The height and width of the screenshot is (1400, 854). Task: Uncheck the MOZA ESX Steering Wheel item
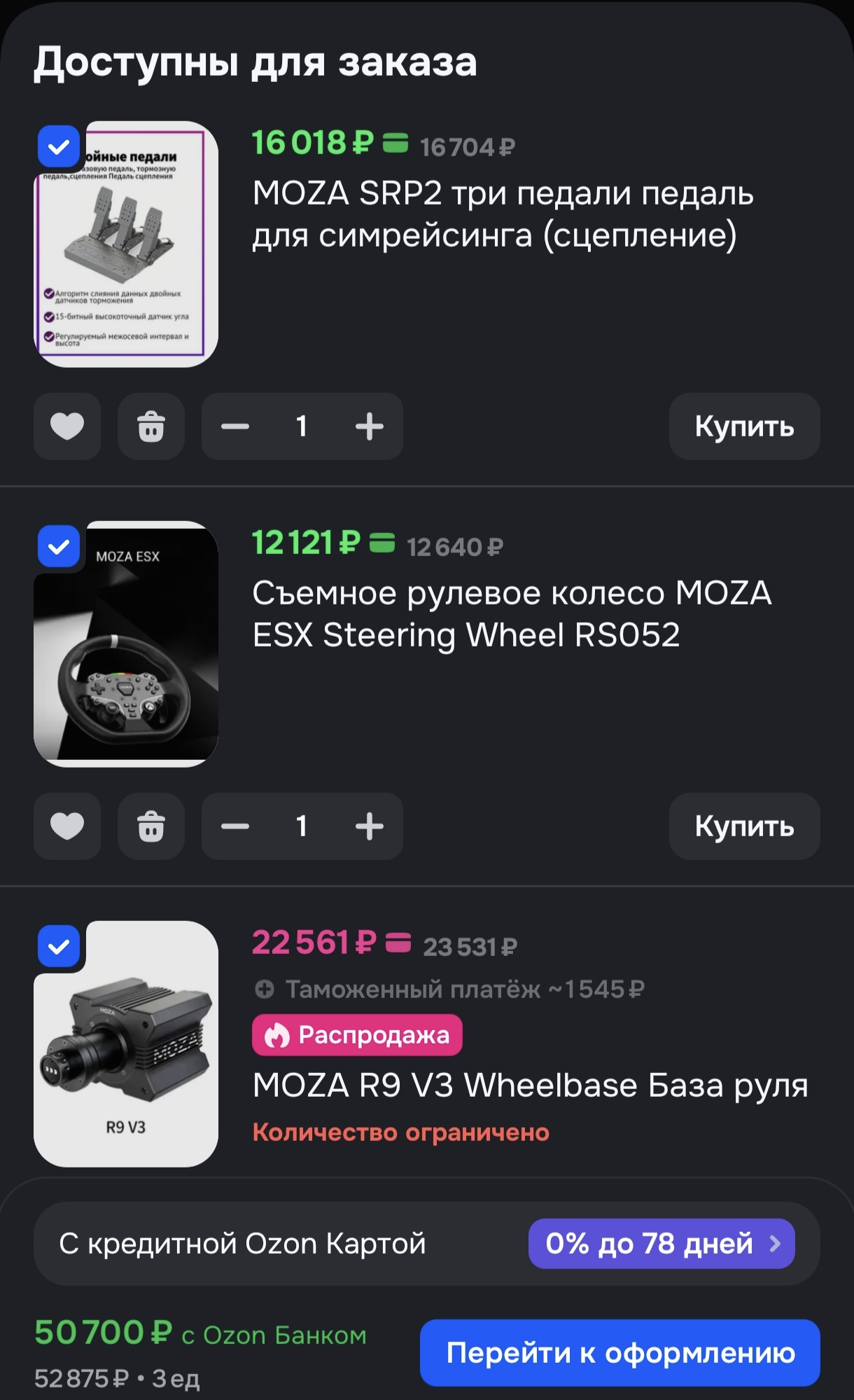click(59, 546)
